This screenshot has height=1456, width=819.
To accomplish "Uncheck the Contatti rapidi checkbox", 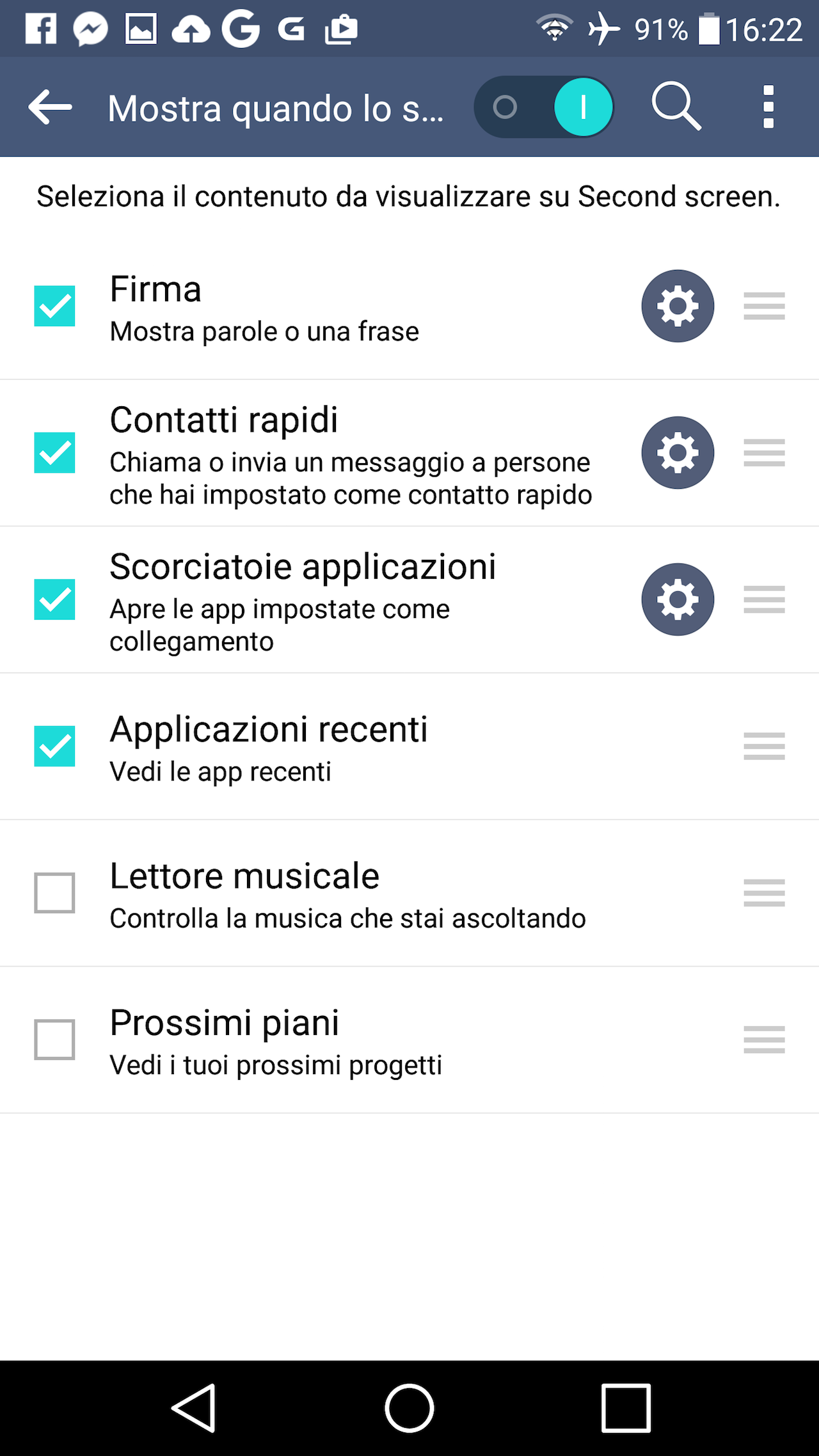I will pyautogui.click(x=54, y=452).
